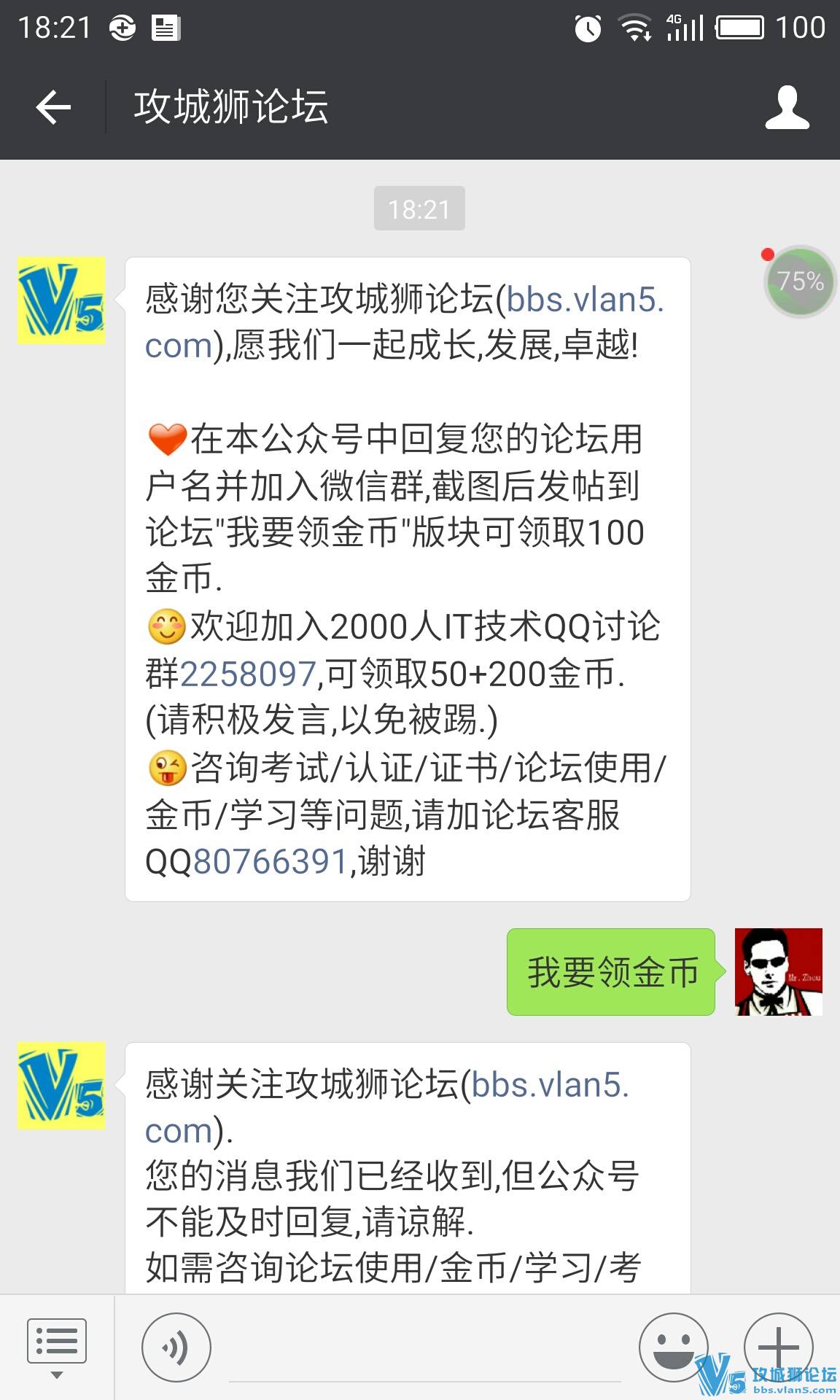Viewport: 840px width, 1400px height.
Task: Open my avatar beside 我要领金币
Action: pyautogui.click(x=778, y=971)
